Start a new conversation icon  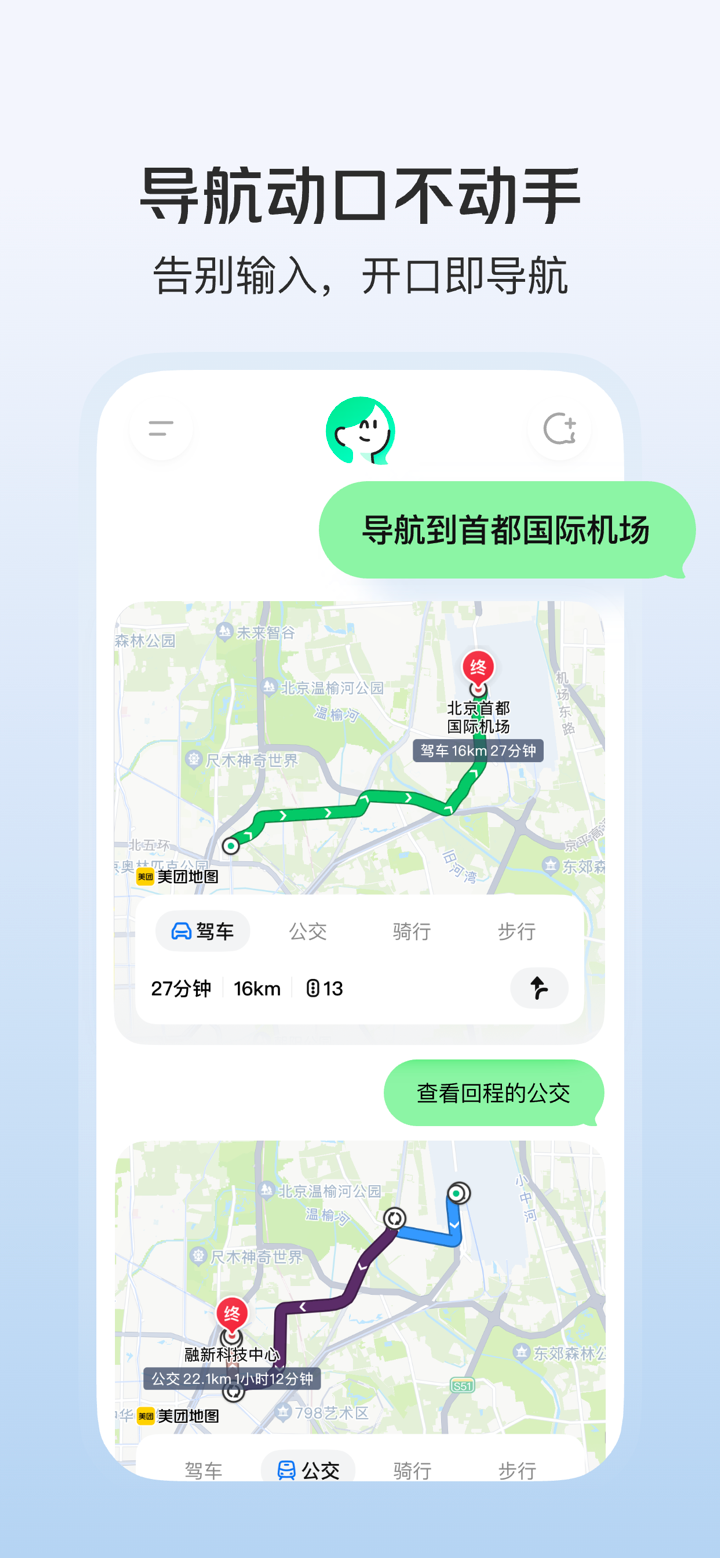click(x=559, y=428)
